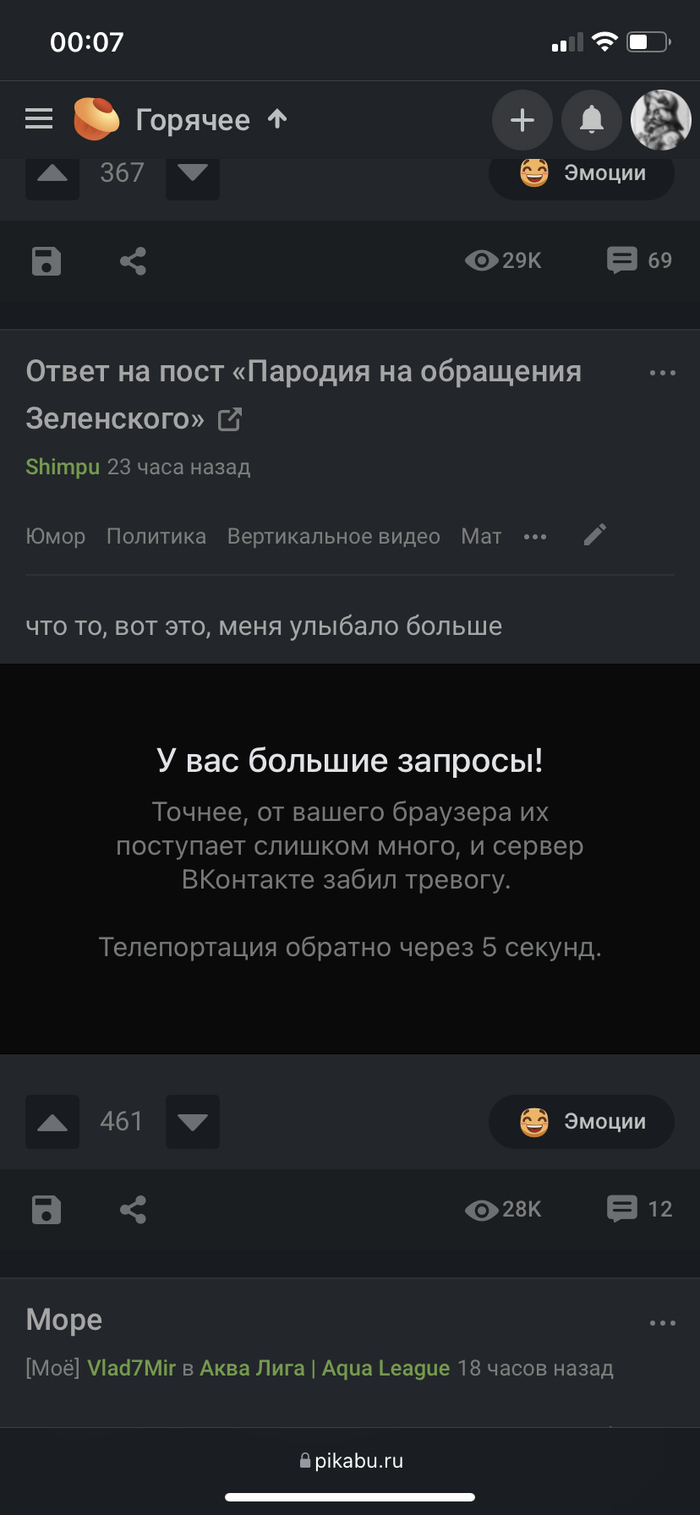
Task: Open the Аква Лига | Aqua League community
Action: 324,1368
